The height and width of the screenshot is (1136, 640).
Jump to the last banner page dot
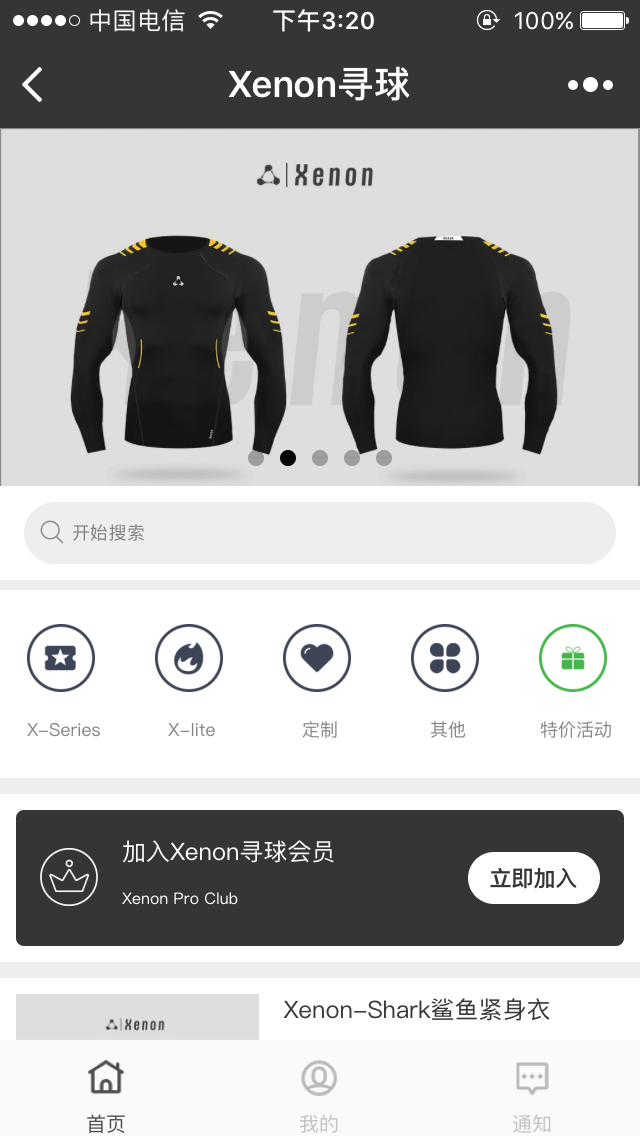pyautogui.click(x=384, y=458)
